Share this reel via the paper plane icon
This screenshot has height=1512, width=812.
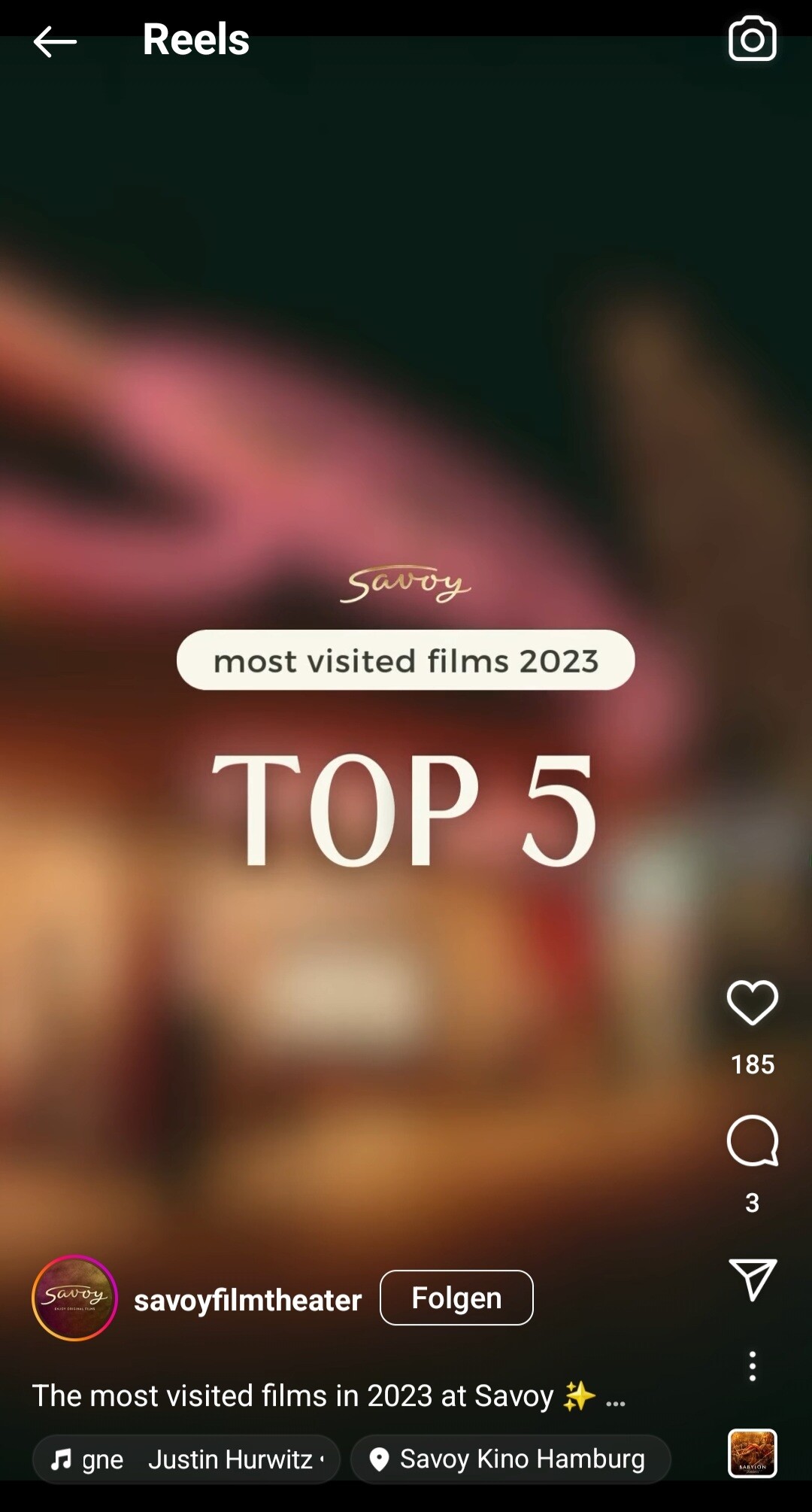753,1280
